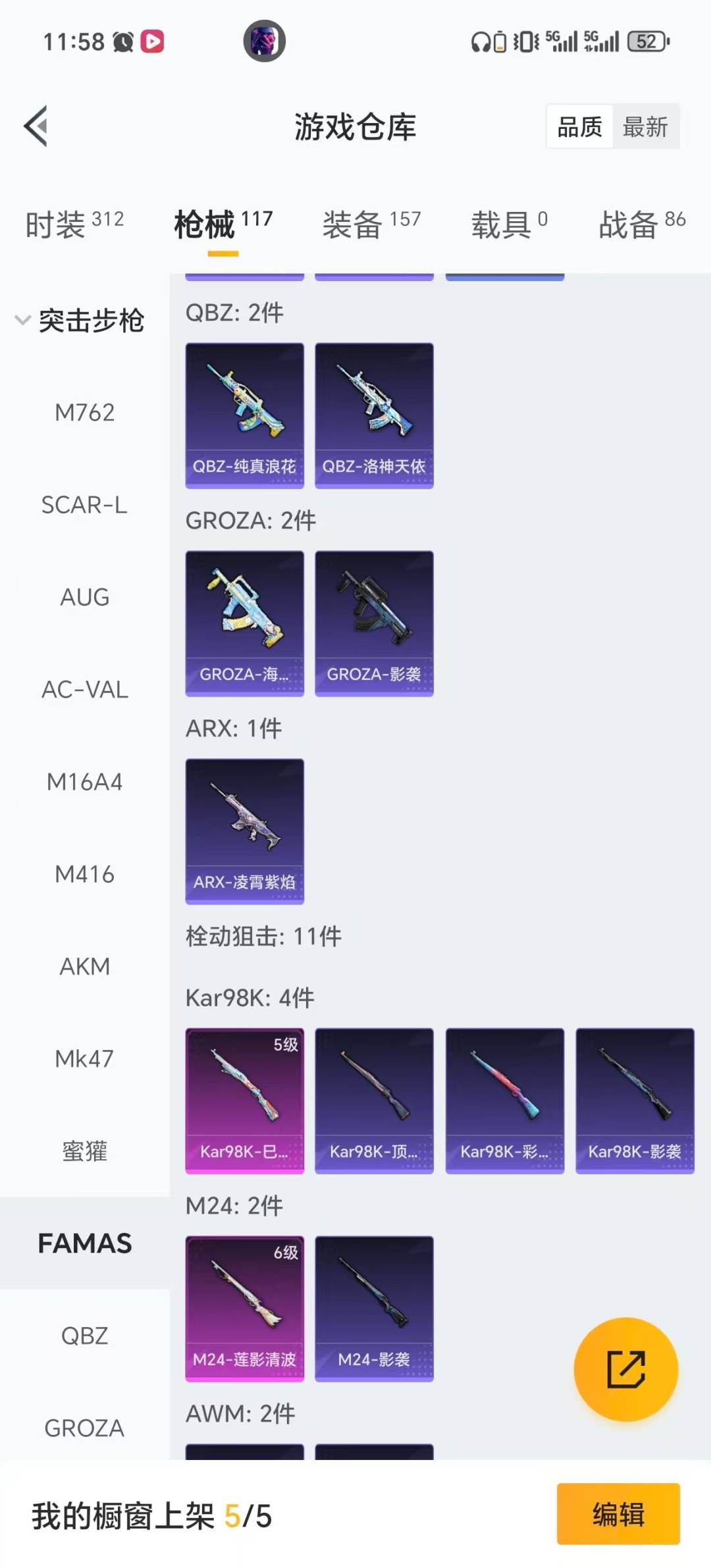Select M416 in the sidebar

85,874
